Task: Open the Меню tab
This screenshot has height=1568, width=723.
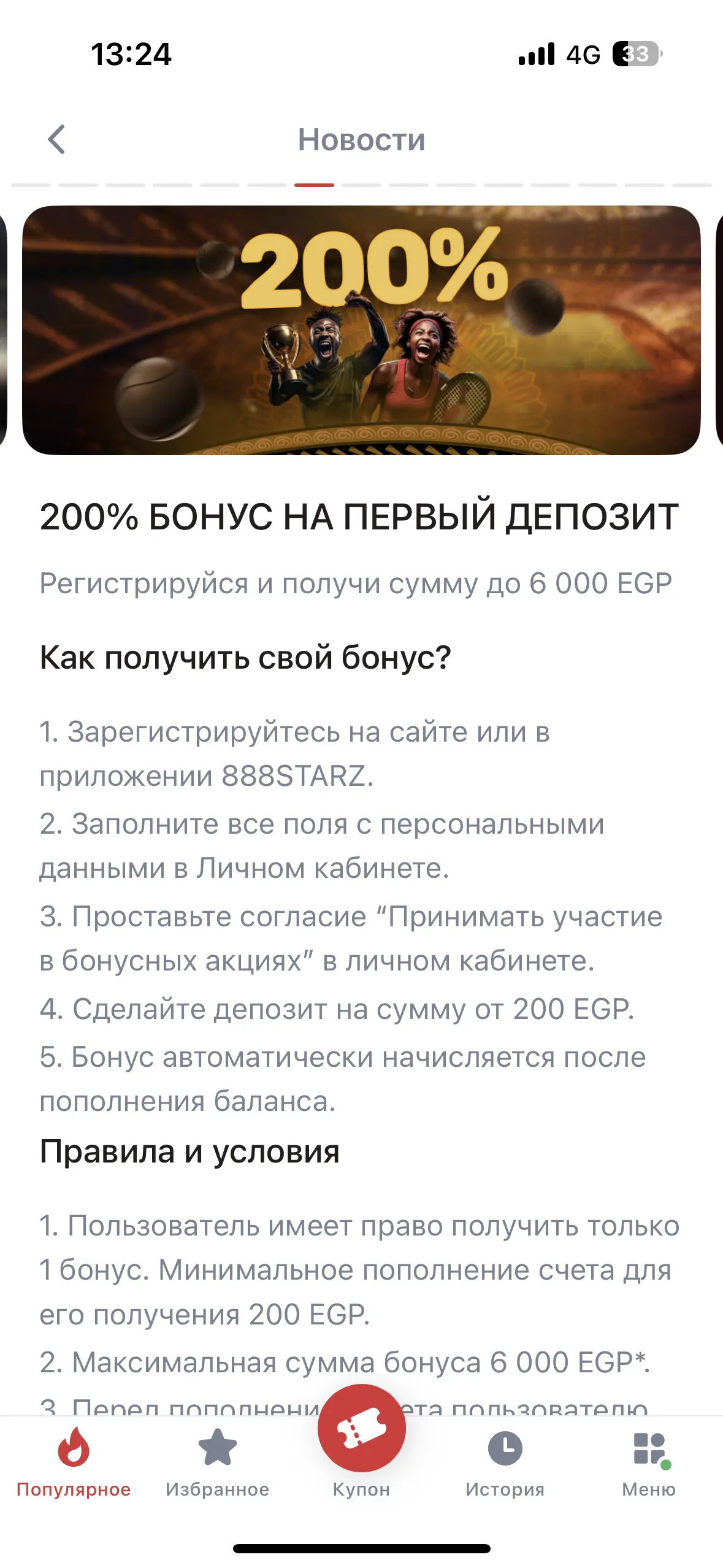Action: click(x=648, y=1462)
